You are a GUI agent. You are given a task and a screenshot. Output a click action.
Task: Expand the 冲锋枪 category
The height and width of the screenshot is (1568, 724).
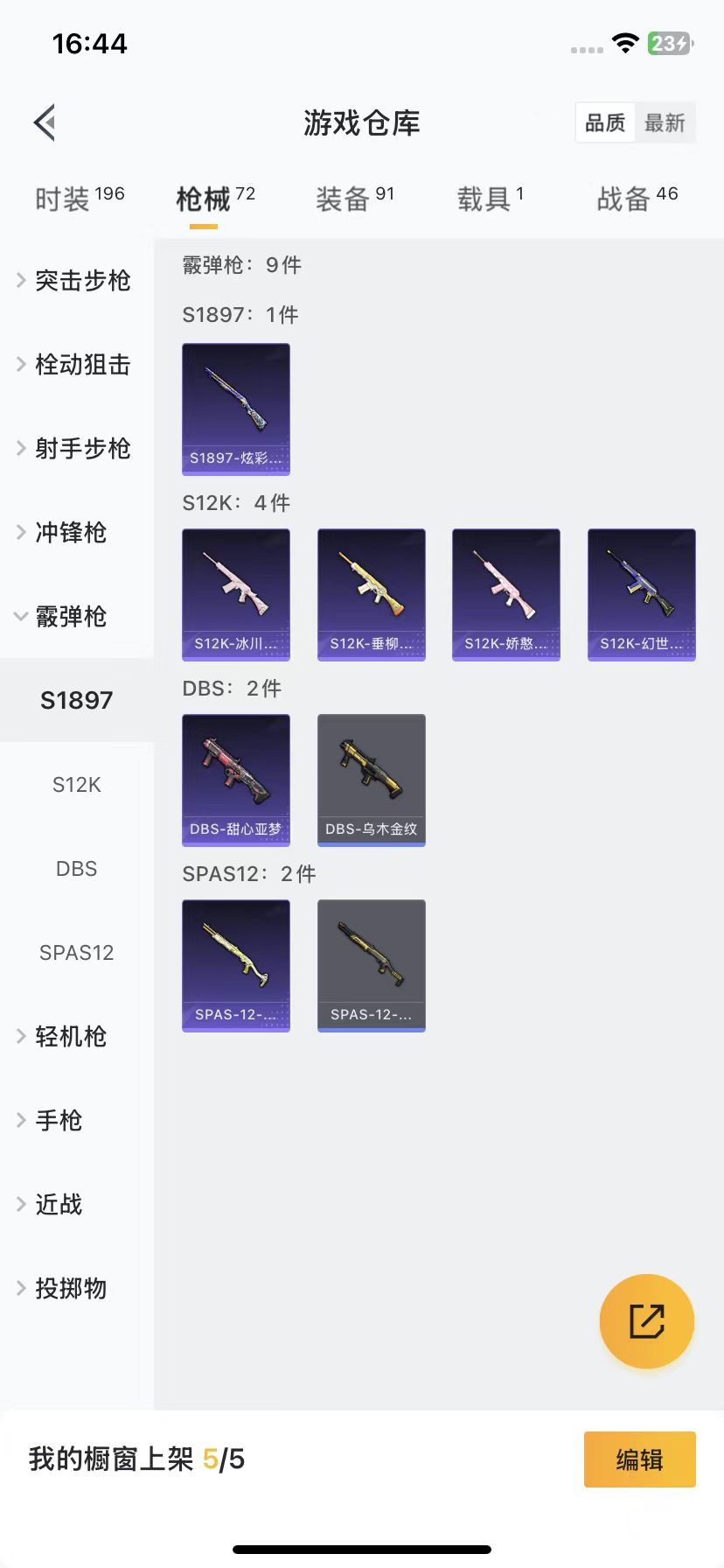click(70, 533)
